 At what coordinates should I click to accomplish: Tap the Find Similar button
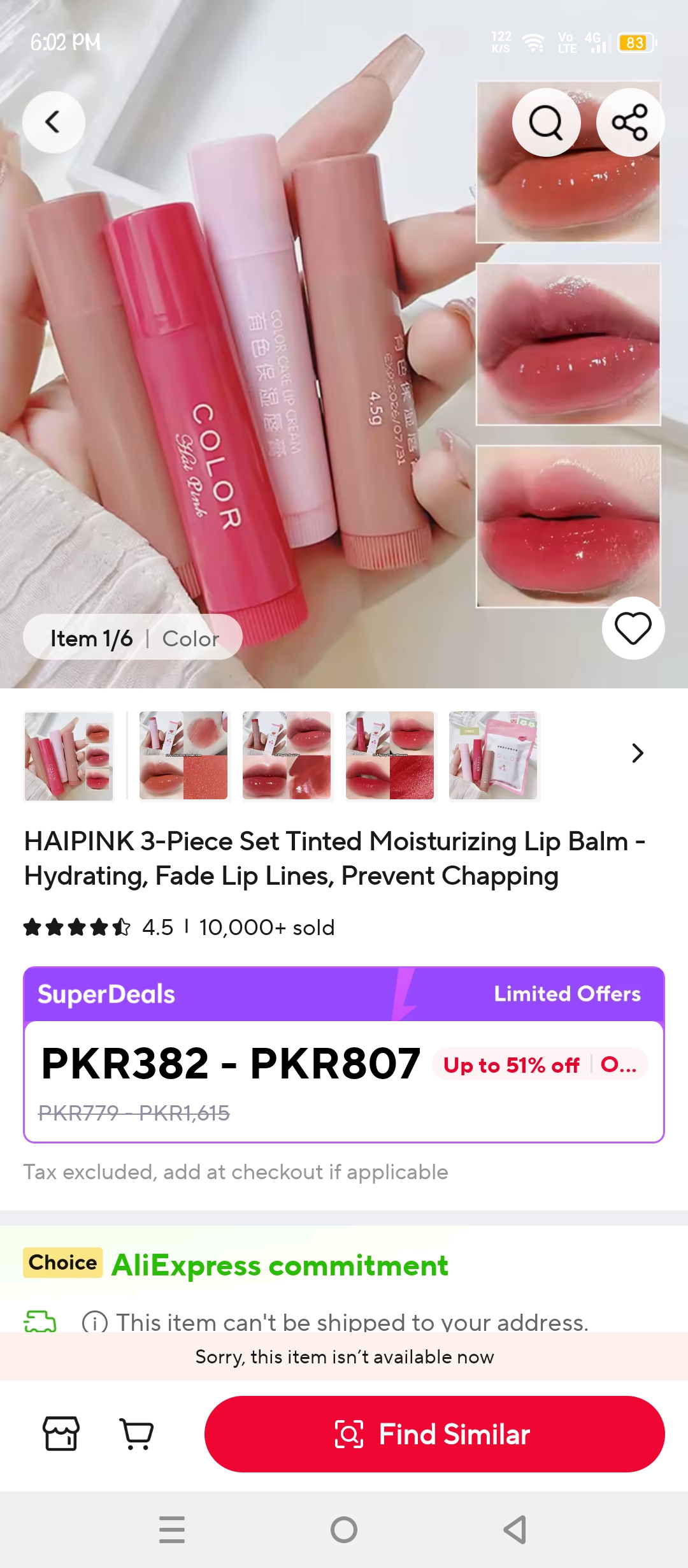pos(434,1434)
